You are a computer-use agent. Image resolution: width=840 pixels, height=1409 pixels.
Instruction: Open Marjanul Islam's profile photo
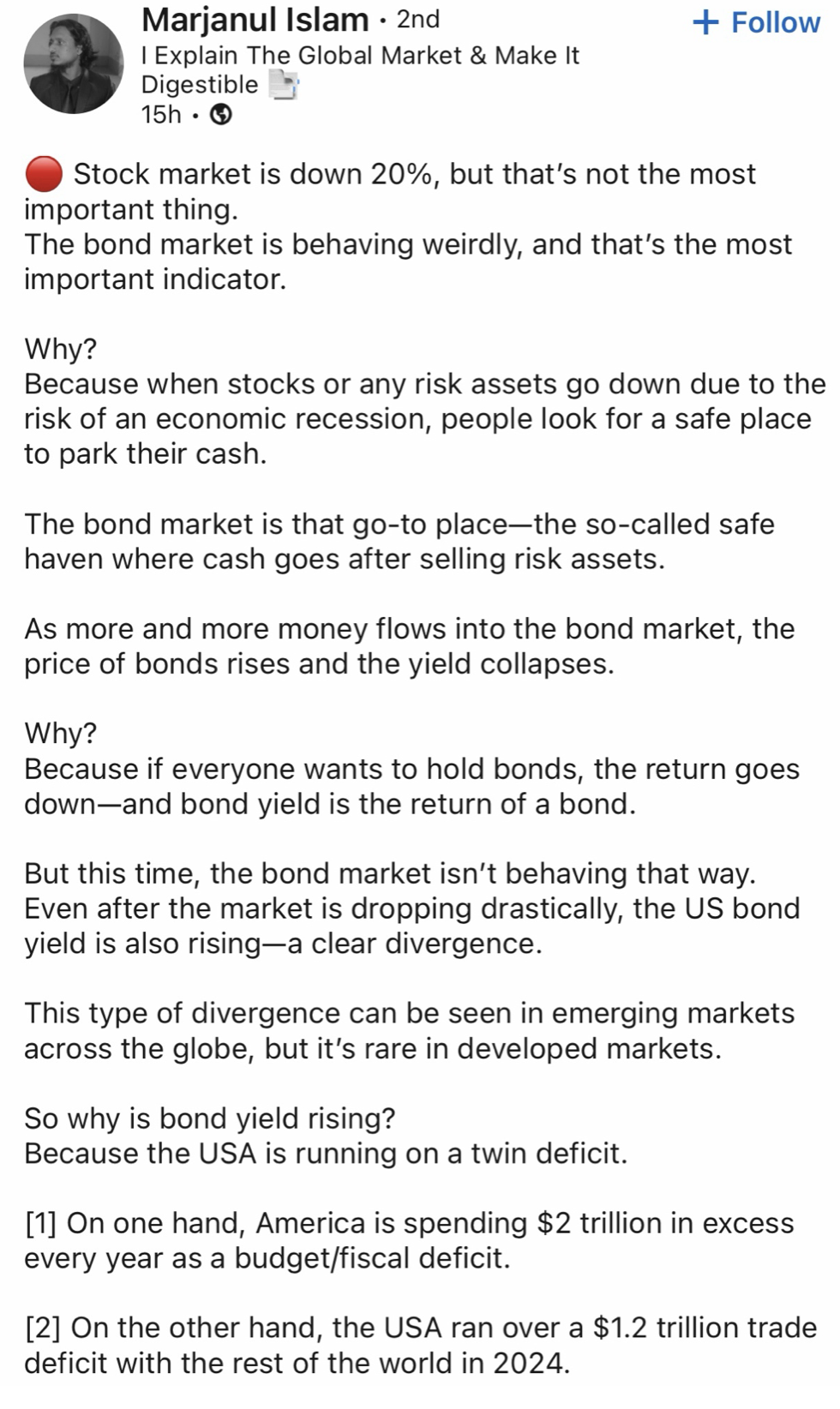tap(73, 63)
